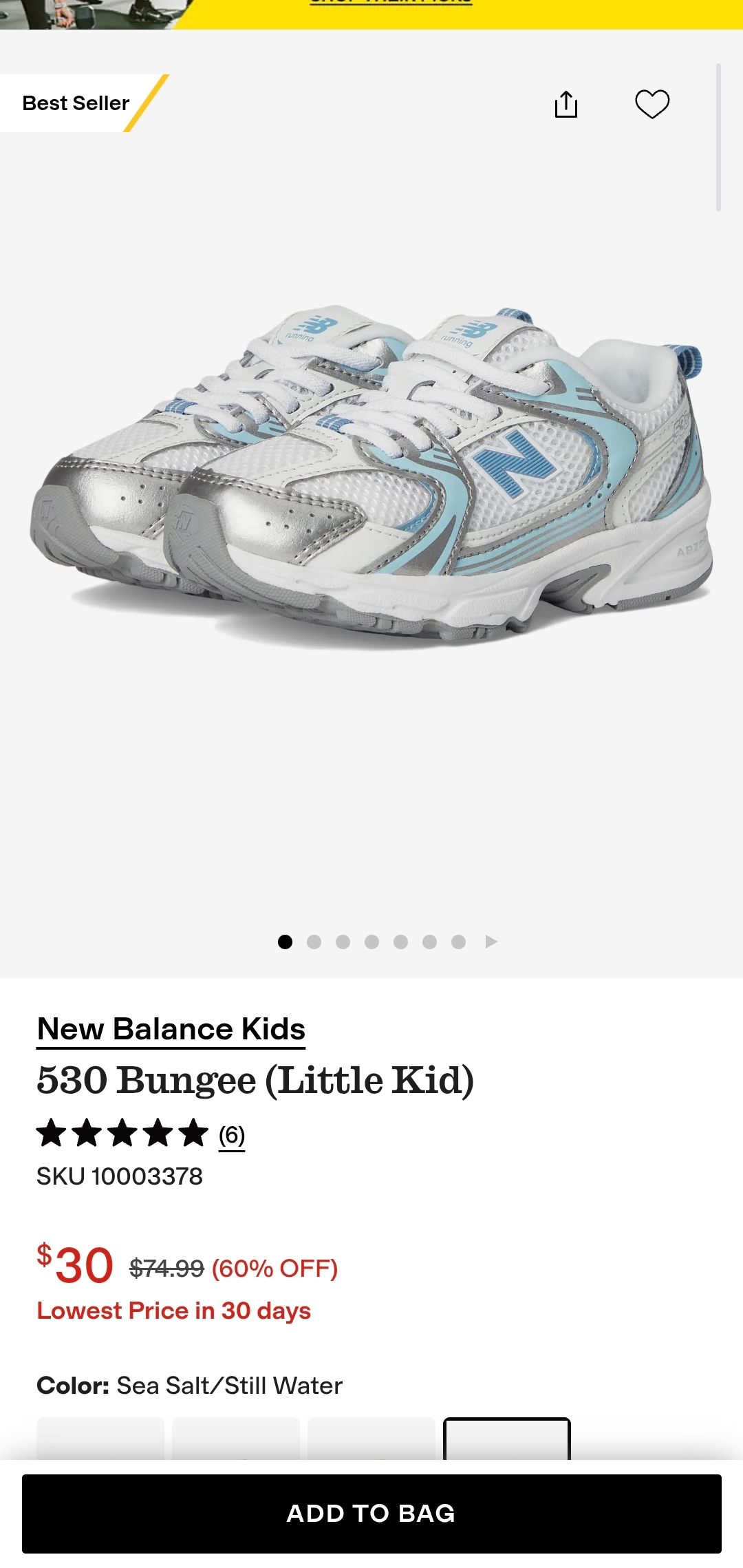Jump to second product image dot
The image size is (743, 1568).
tap(314, 942)
